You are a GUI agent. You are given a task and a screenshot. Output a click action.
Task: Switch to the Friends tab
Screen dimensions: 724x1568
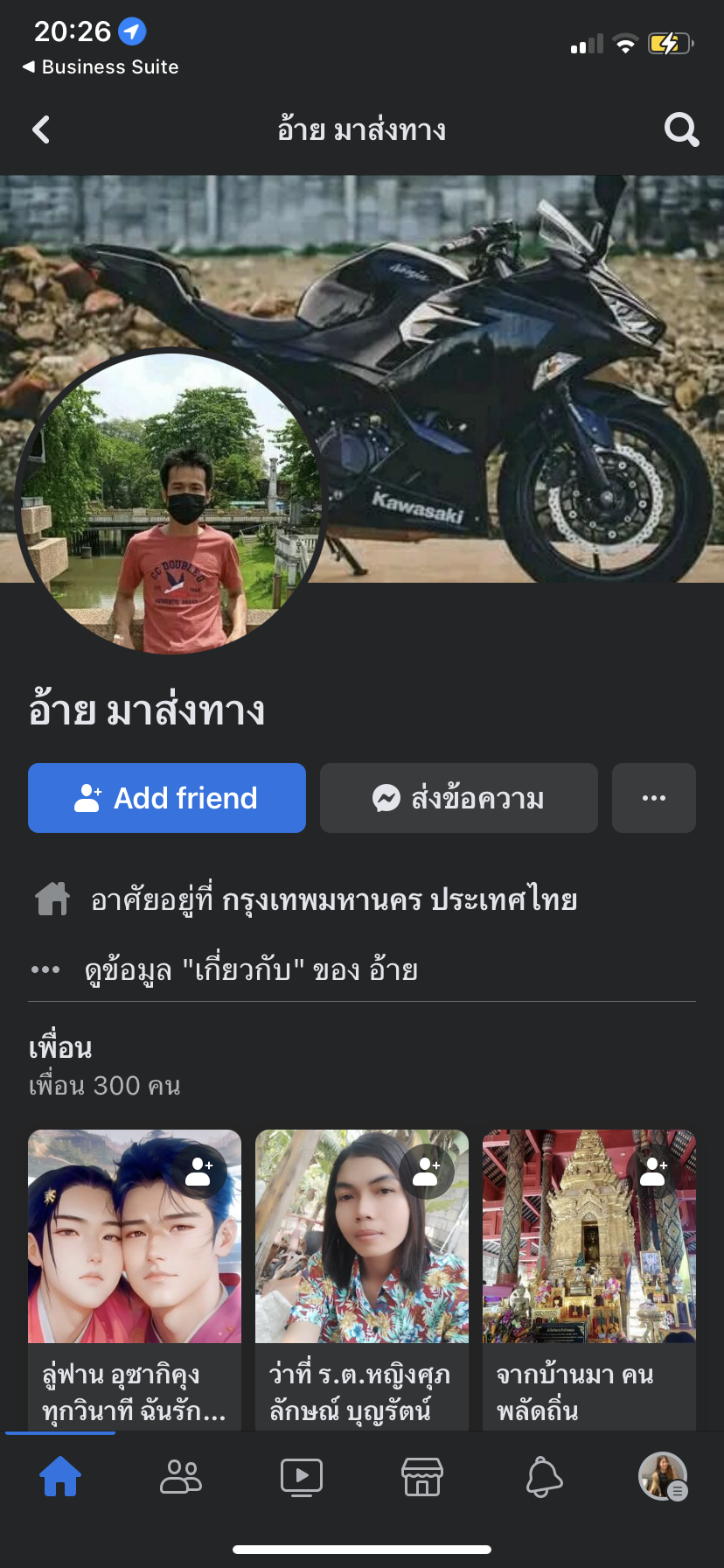tap(181, 1476)
